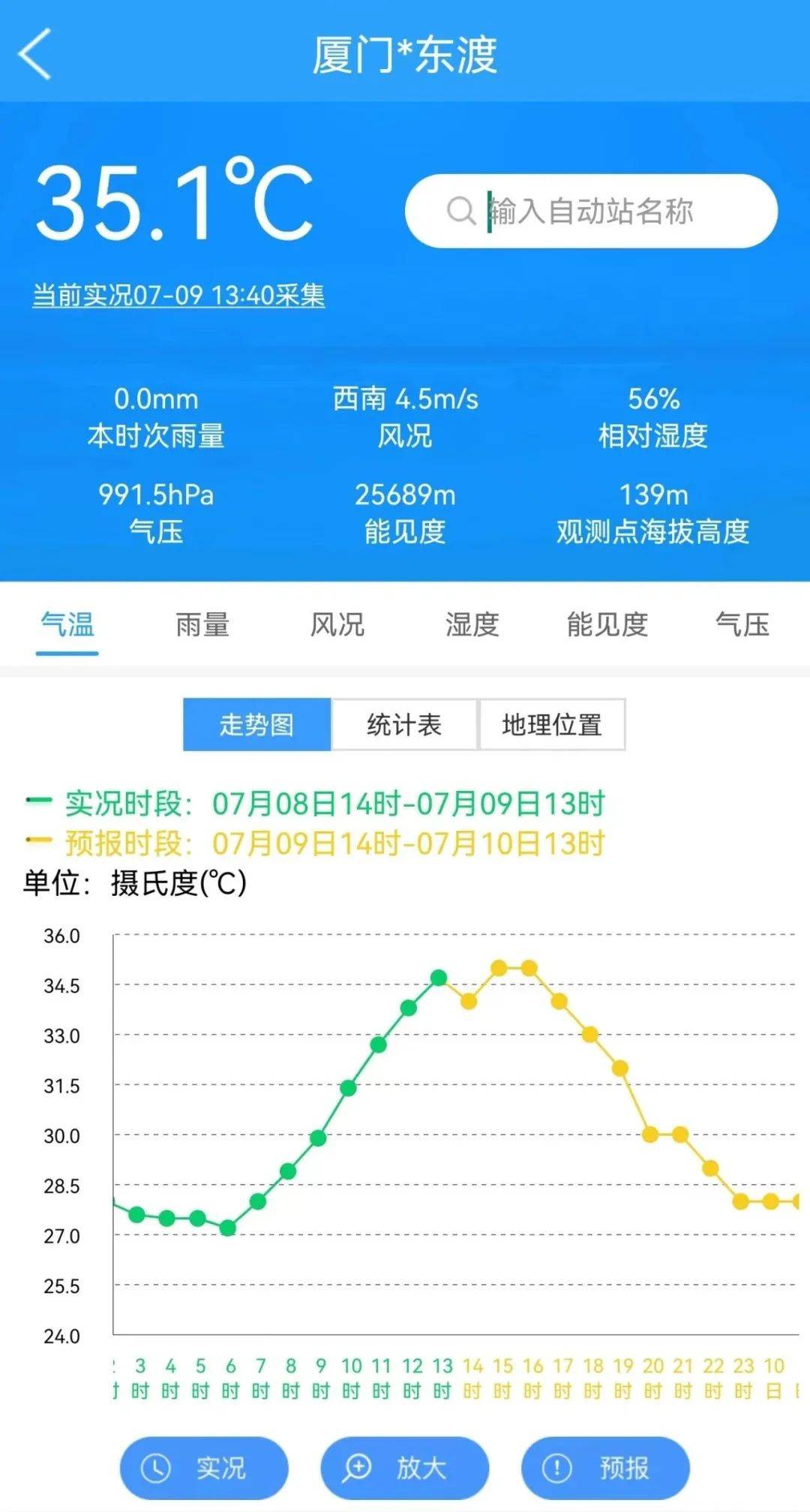Screen dimensions: 810x1512
Task: Tap the 输入自动站名称 search field
Action: [591, 211]
